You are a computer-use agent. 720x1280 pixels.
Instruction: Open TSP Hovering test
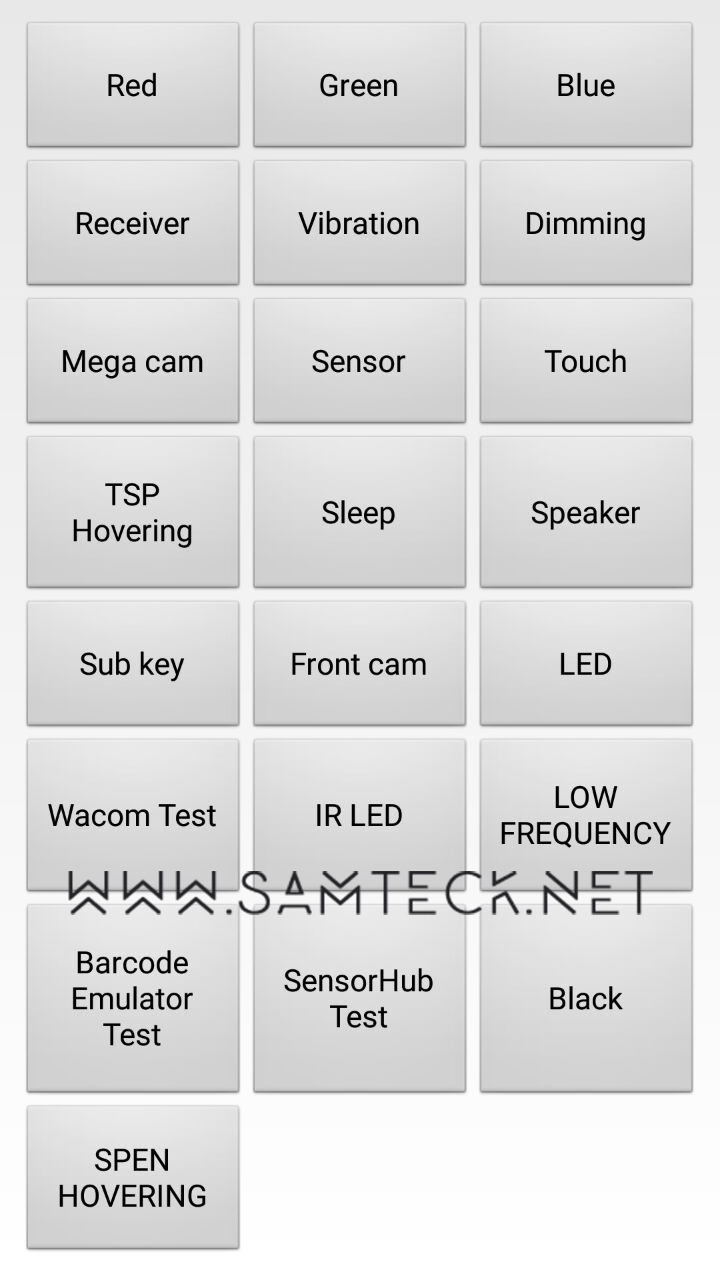click(132, 512)
